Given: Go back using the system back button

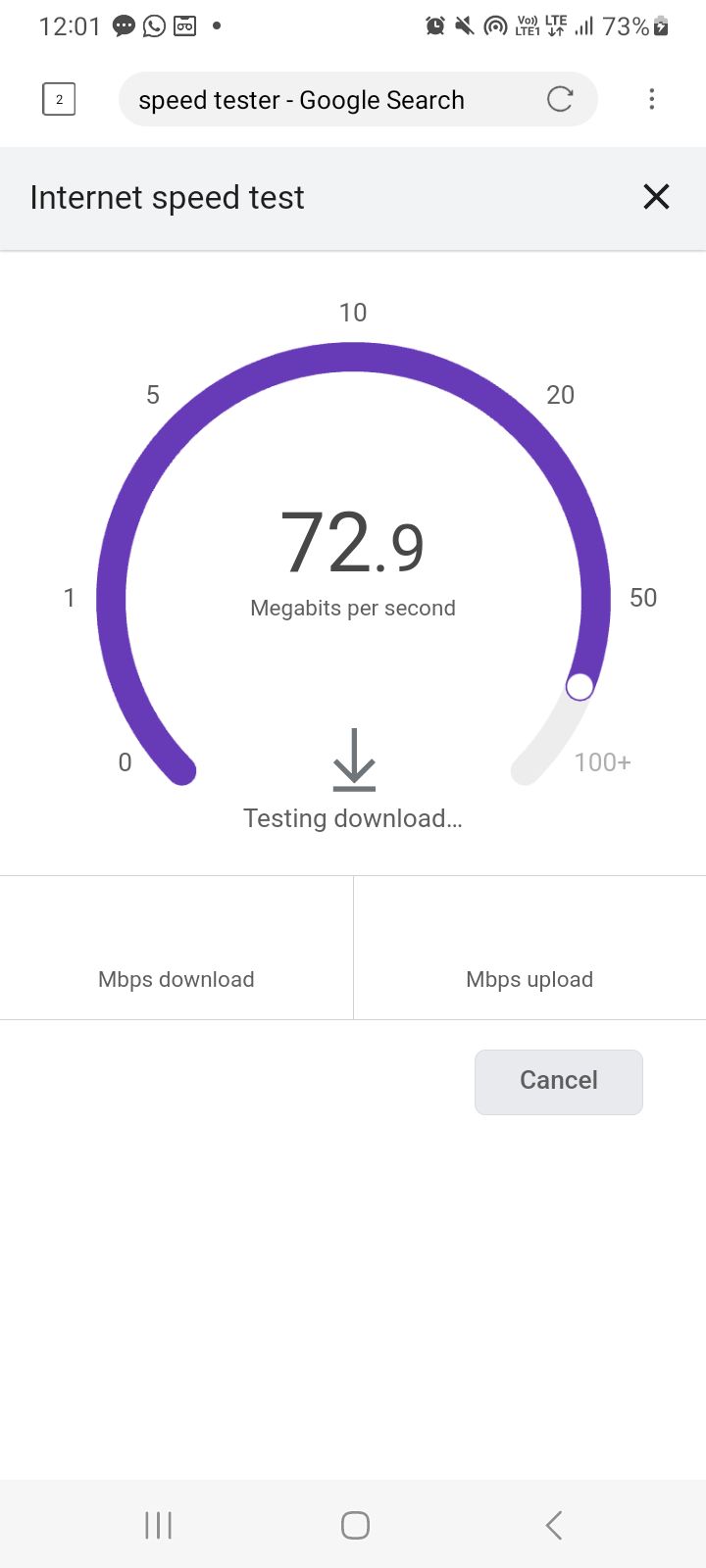Looking at the screenshot, I should click(x=554, y=1525).
